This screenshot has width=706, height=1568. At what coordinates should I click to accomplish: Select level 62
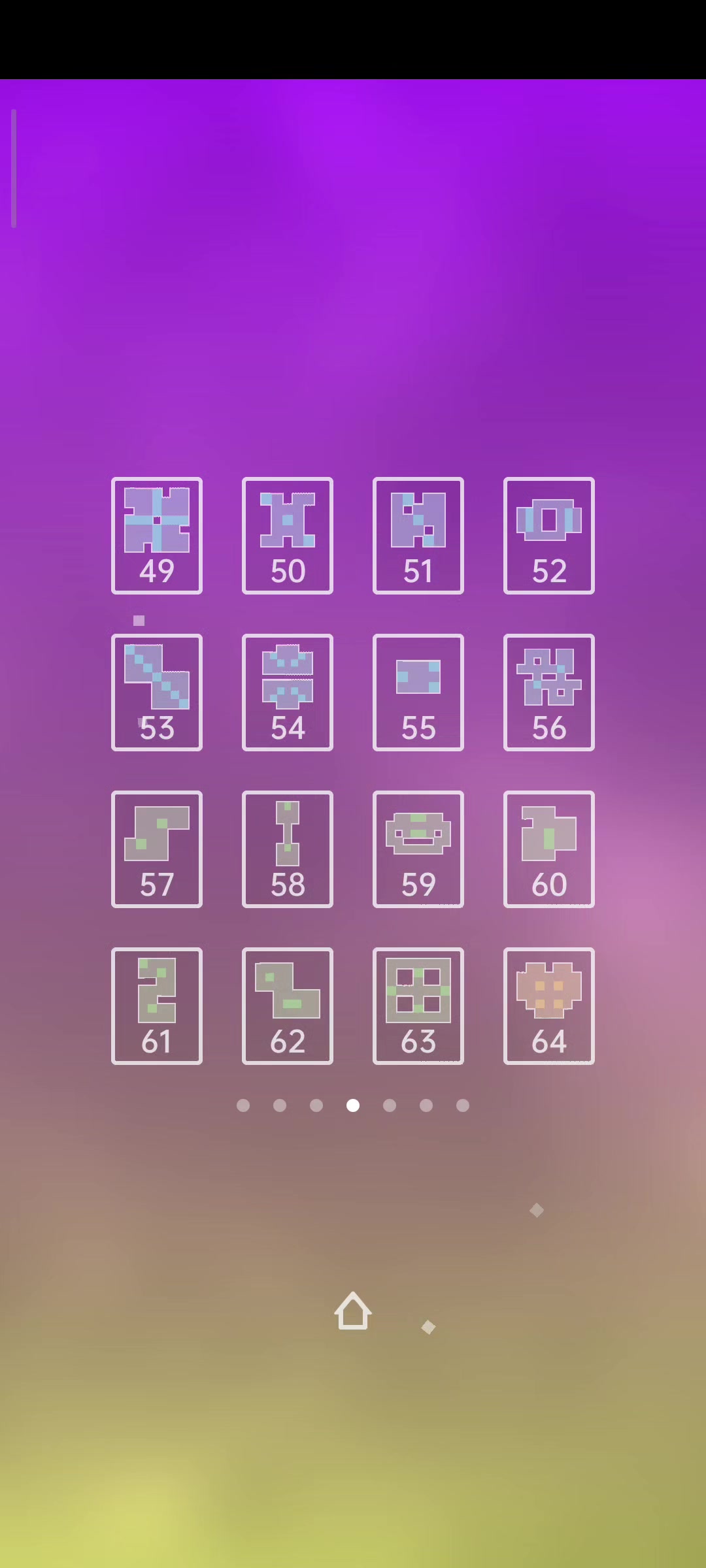coord(288,1006)
